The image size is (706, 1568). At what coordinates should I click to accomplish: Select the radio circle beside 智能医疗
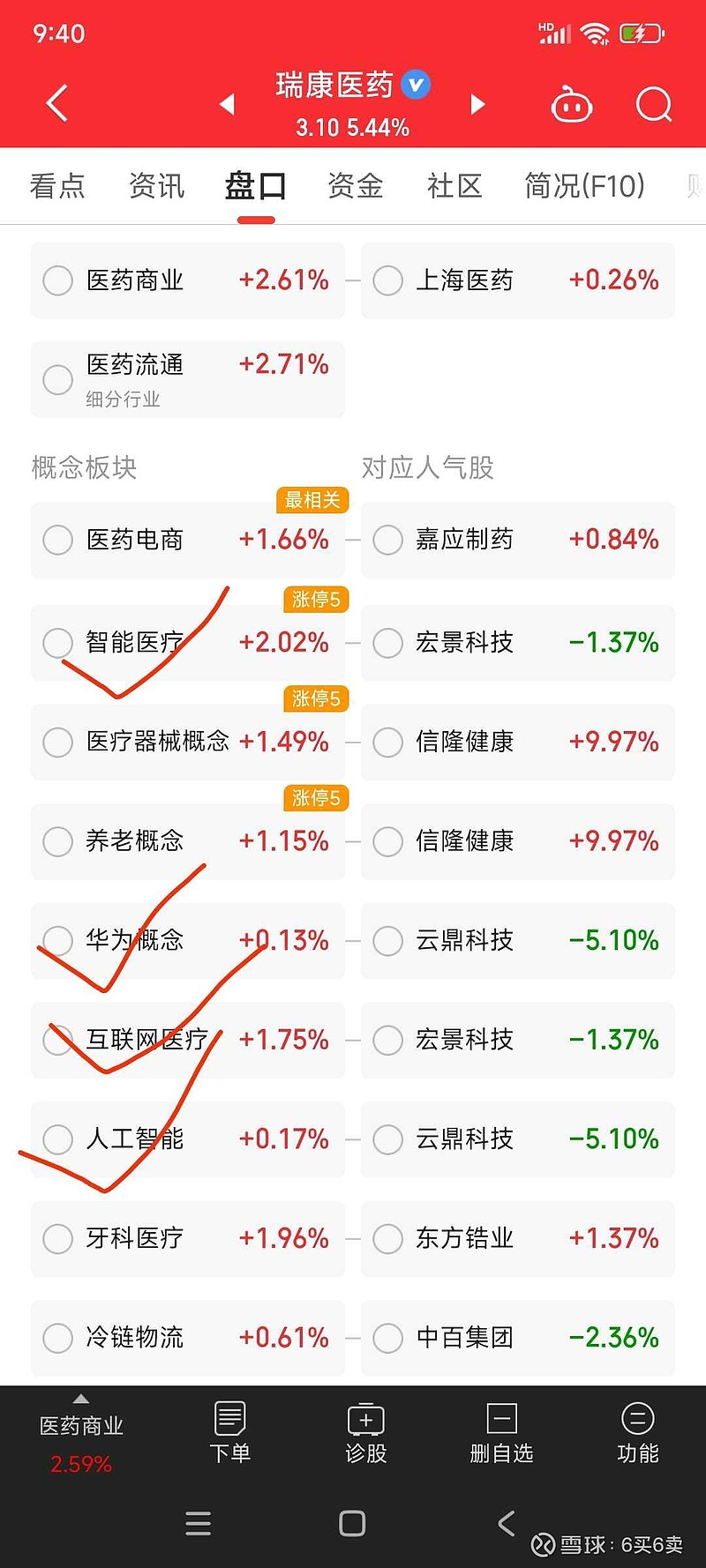pyautogui.click(x=57, y=643)
